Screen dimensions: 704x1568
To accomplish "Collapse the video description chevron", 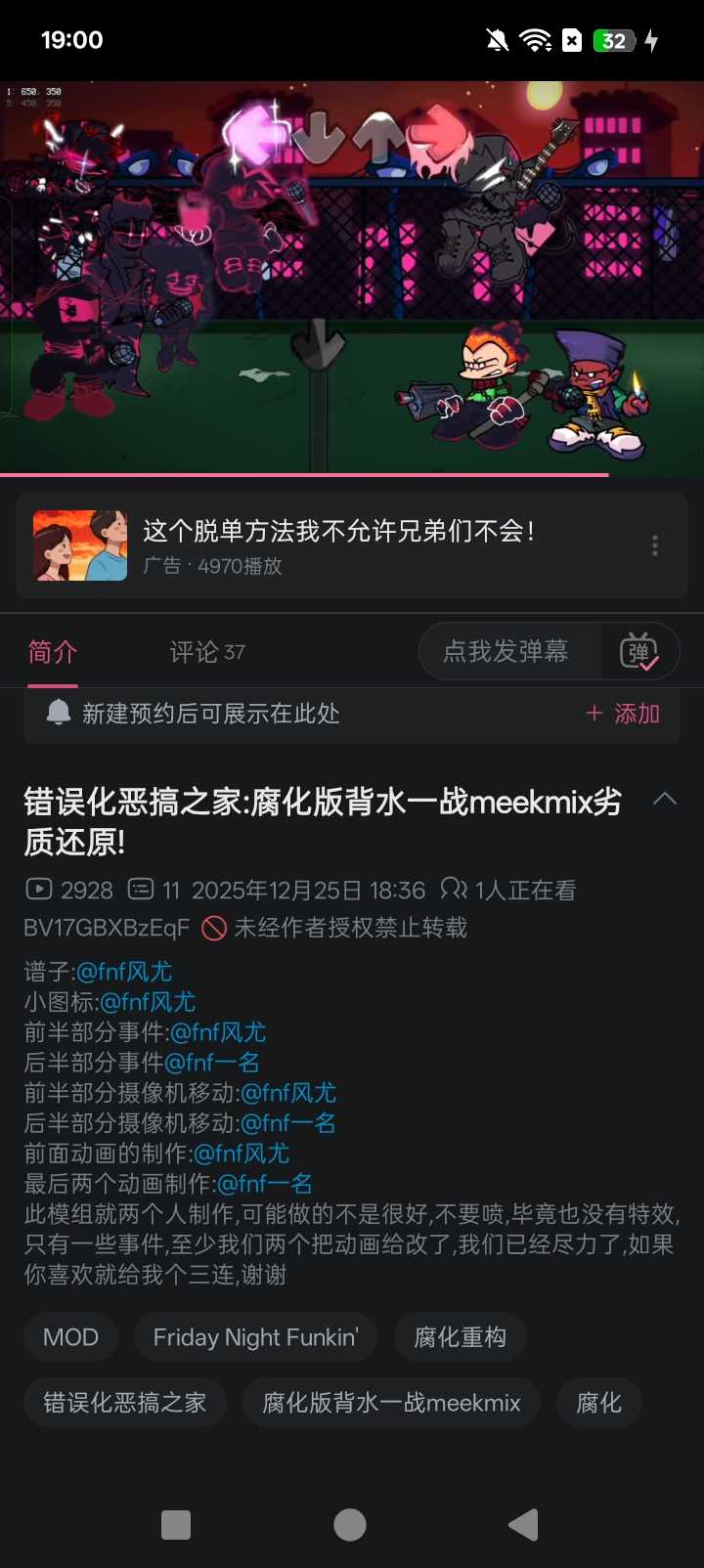I will coord(665,800).
